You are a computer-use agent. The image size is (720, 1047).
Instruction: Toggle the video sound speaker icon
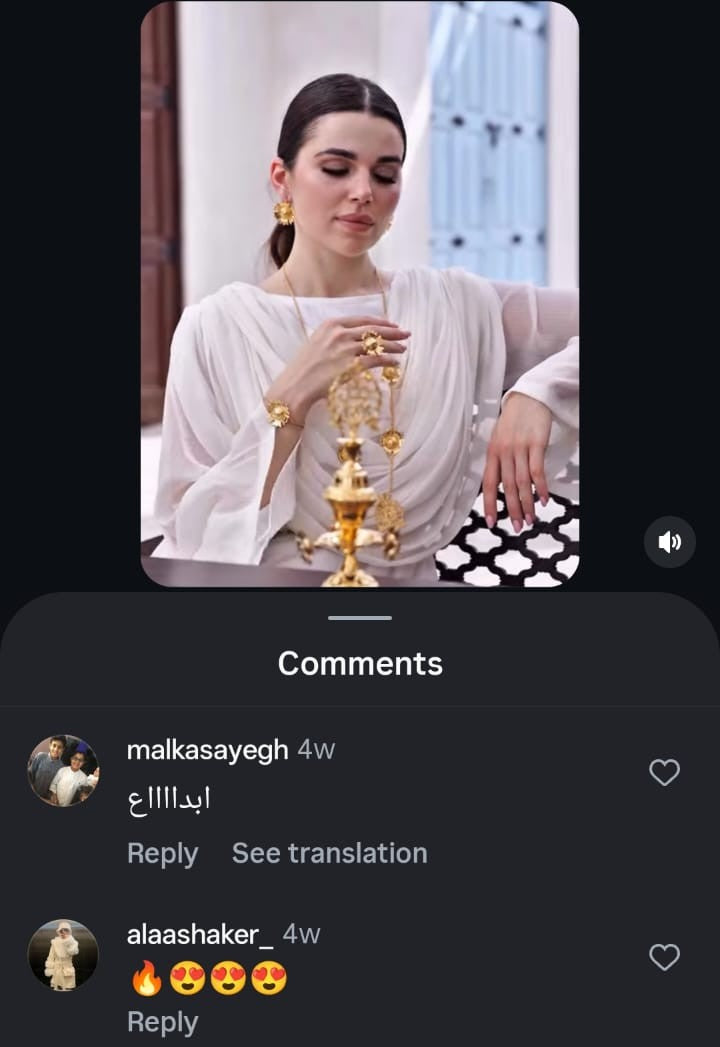click(669, 542)
